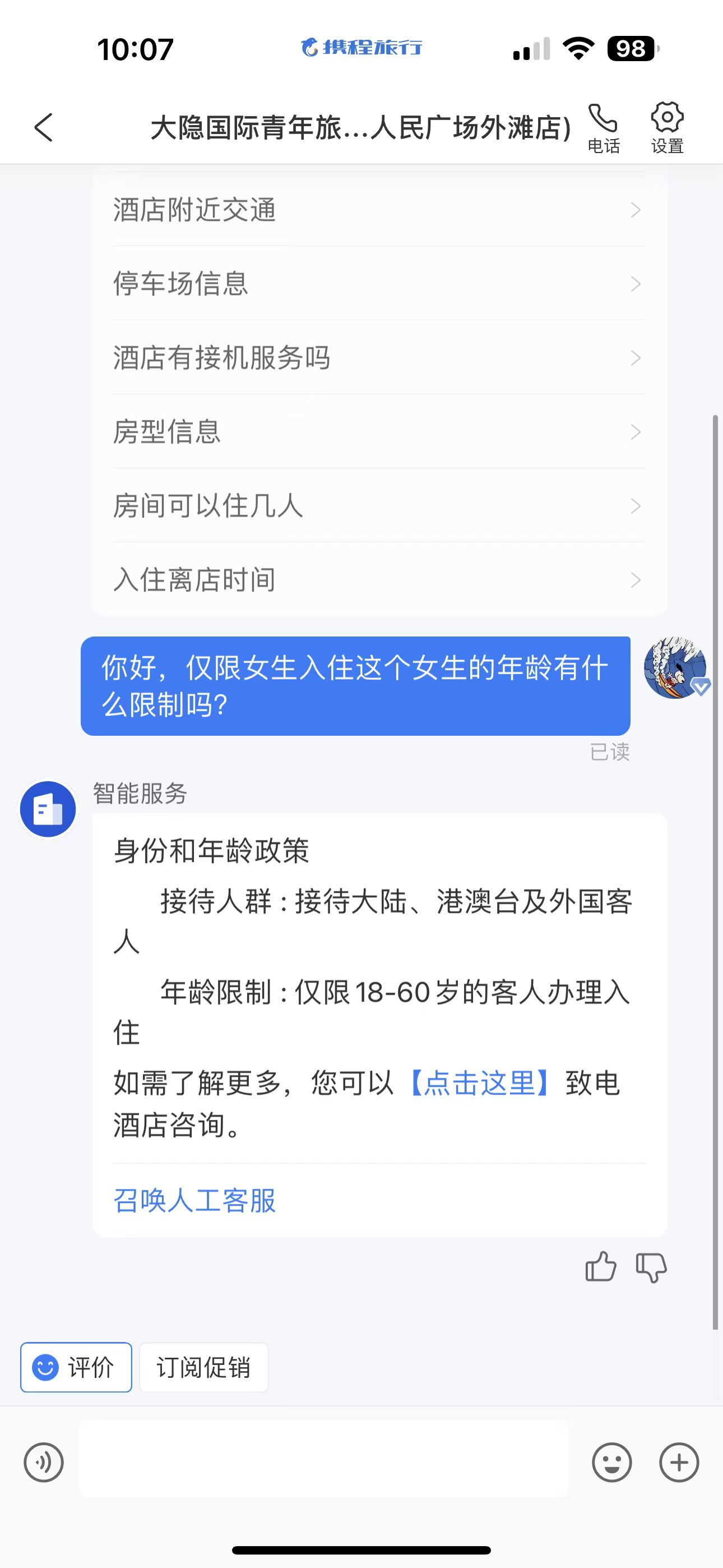
Task: Switch to voice input icon
Action: pyautogui.click(x=44, y=1462)
